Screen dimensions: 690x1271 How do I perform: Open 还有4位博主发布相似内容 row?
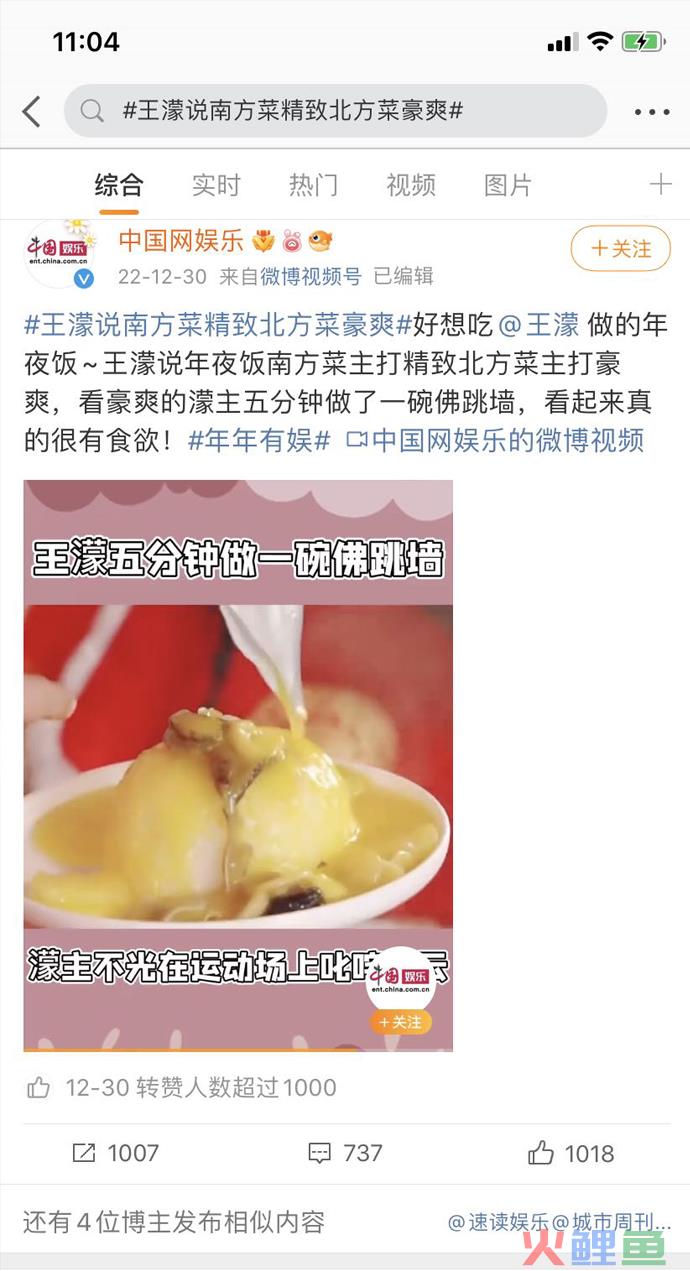tap(175, 1221)
